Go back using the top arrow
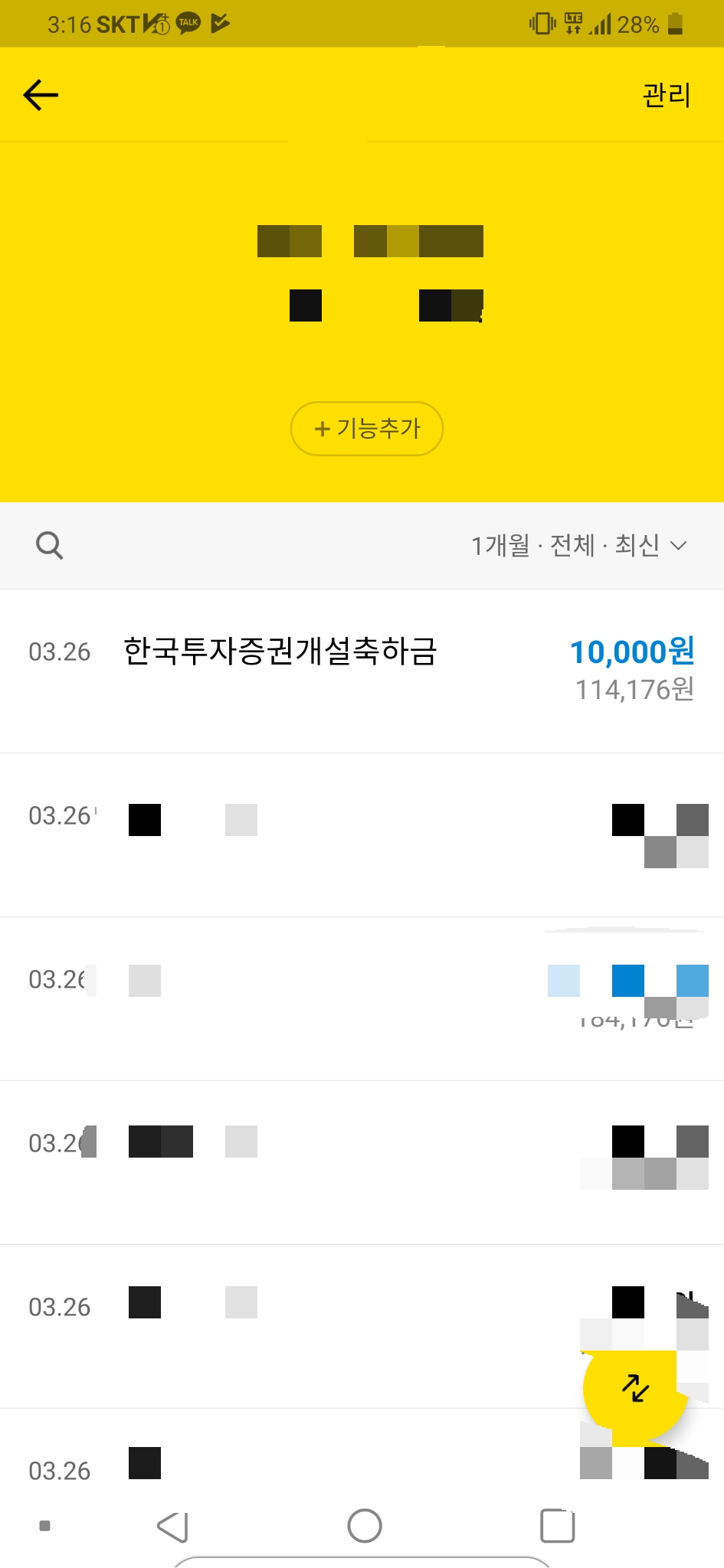The image size is (724, 1568). coord(41,96)
